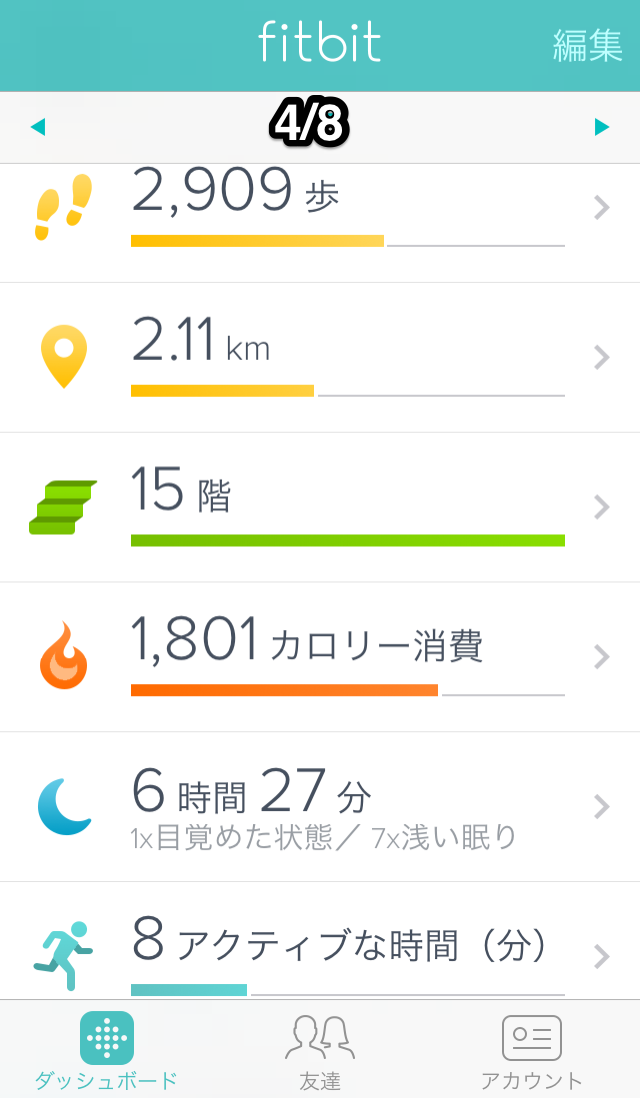Go to the previous day
640x1098 pixels.
pos(38,127)
